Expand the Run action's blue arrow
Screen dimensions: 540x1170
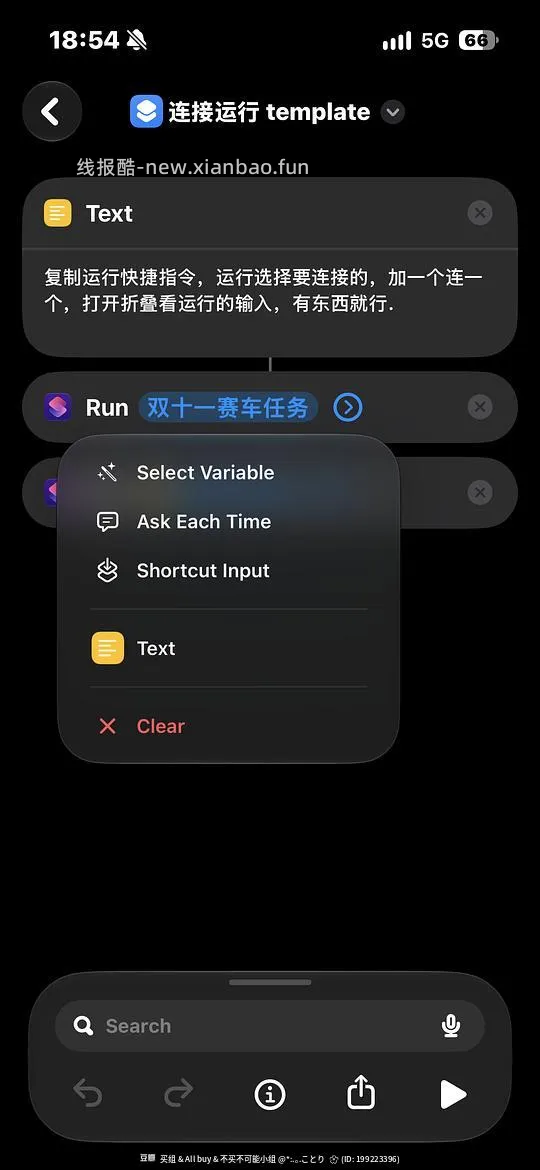pyautogui.click(x=348, y=408)
